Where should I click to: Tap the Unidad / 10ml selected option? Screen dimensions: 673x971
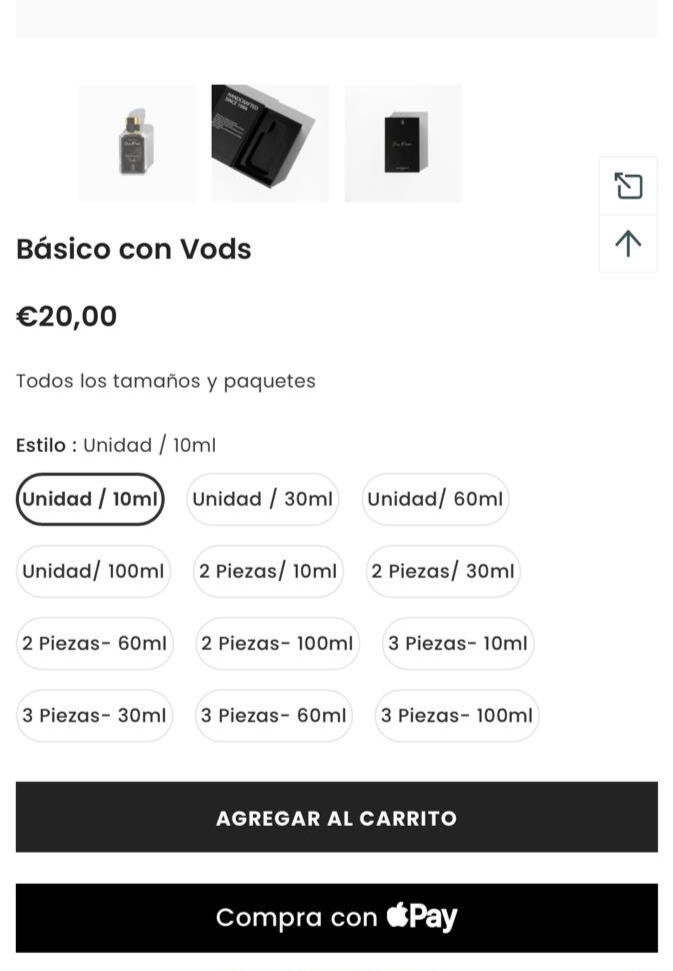(x=90, y=499)
